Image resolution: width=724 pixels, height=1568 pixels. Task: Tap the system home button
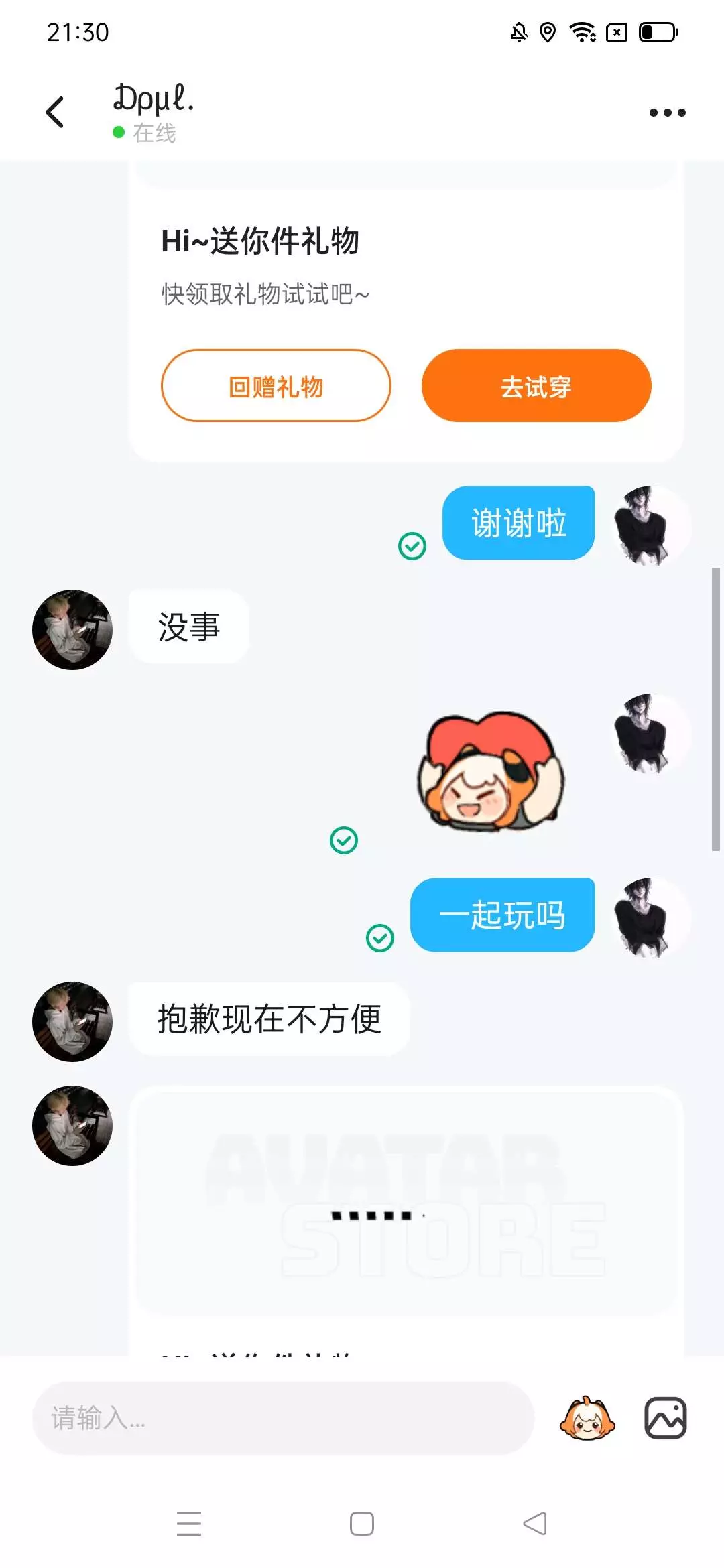tap(362, 1524)
